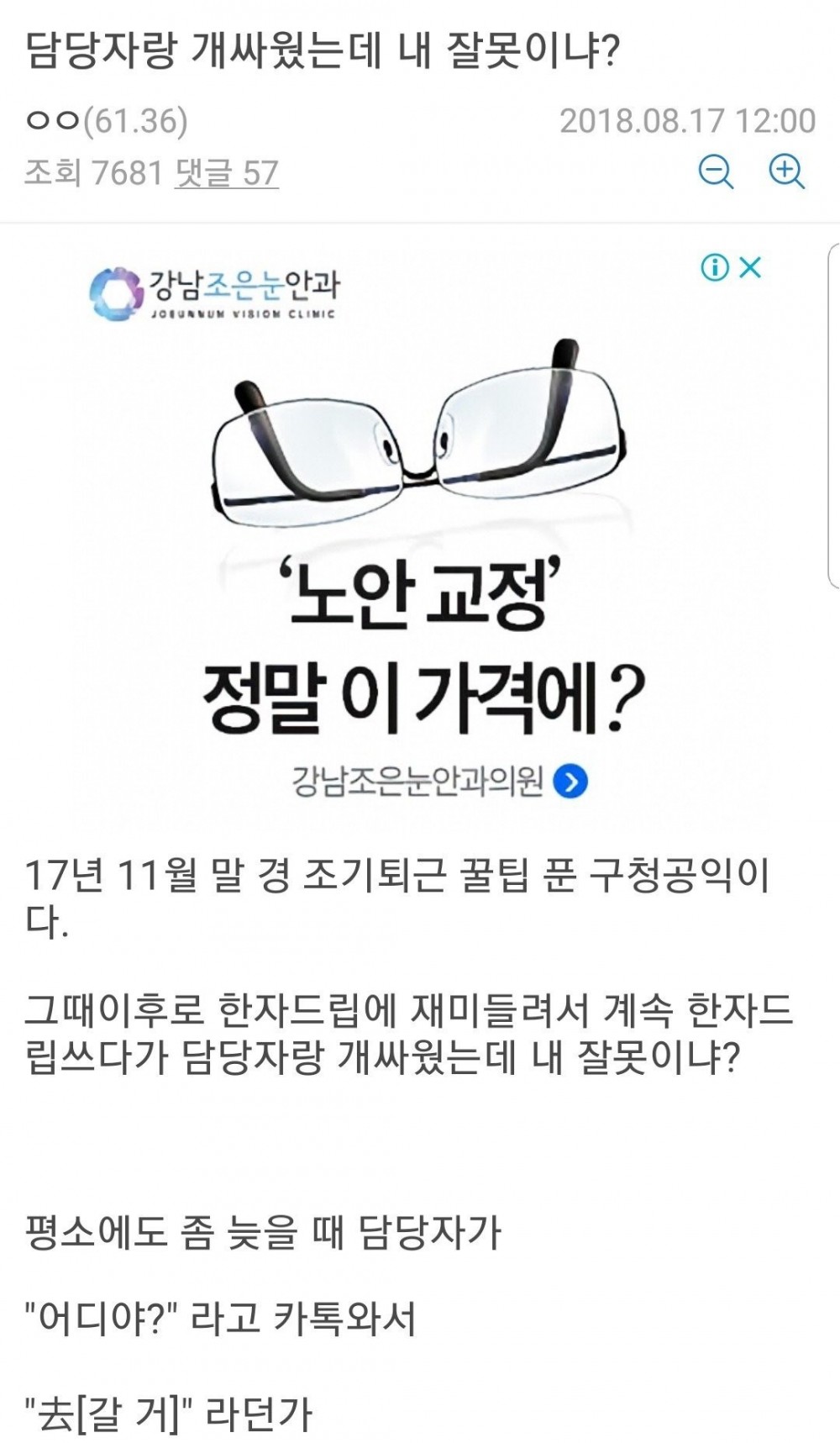Screen dimensions: 840x1443
Task: Open the 강남조은눈안과의원 ad arrow
Action: 573,782
